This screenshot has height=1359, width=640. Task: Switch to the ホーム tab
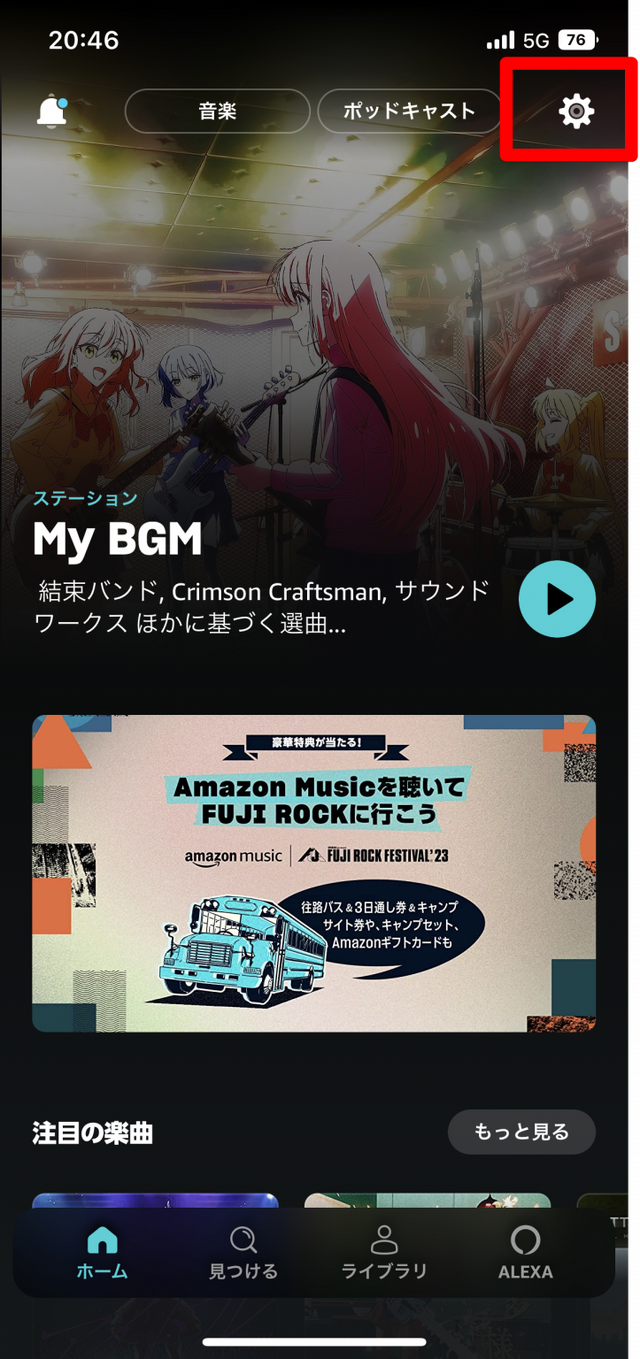click(x=102, y=1254)
